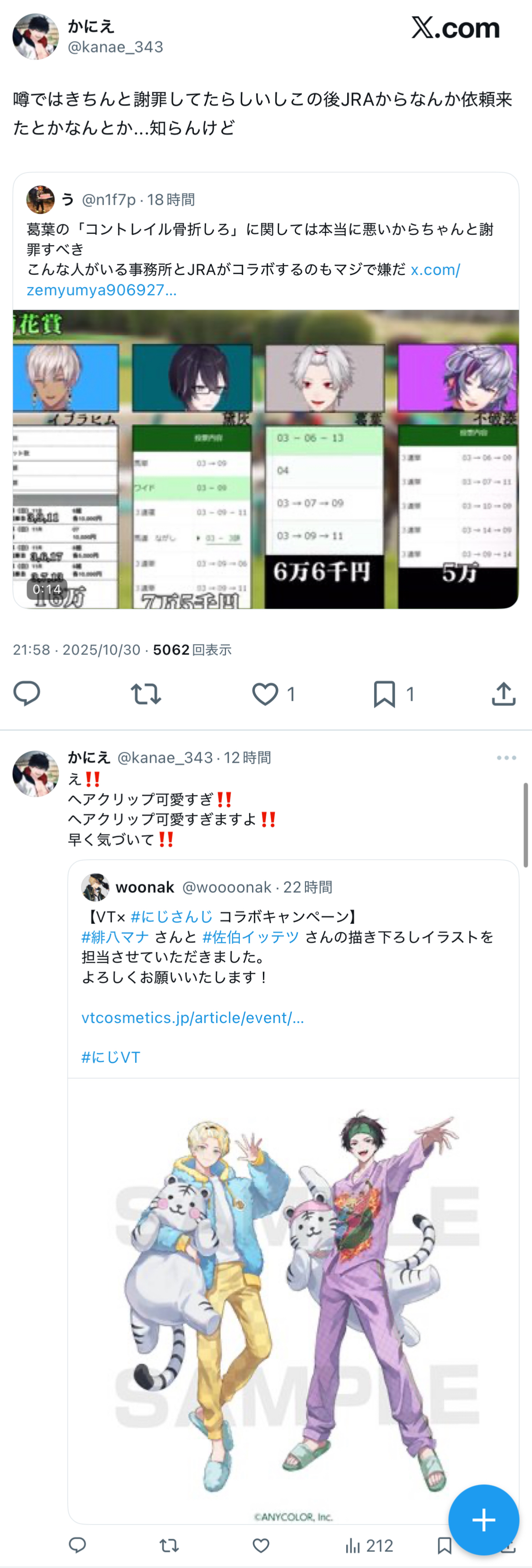Open the #緋八マナ hashtag
532x1568 pixels.
(115, 936)
